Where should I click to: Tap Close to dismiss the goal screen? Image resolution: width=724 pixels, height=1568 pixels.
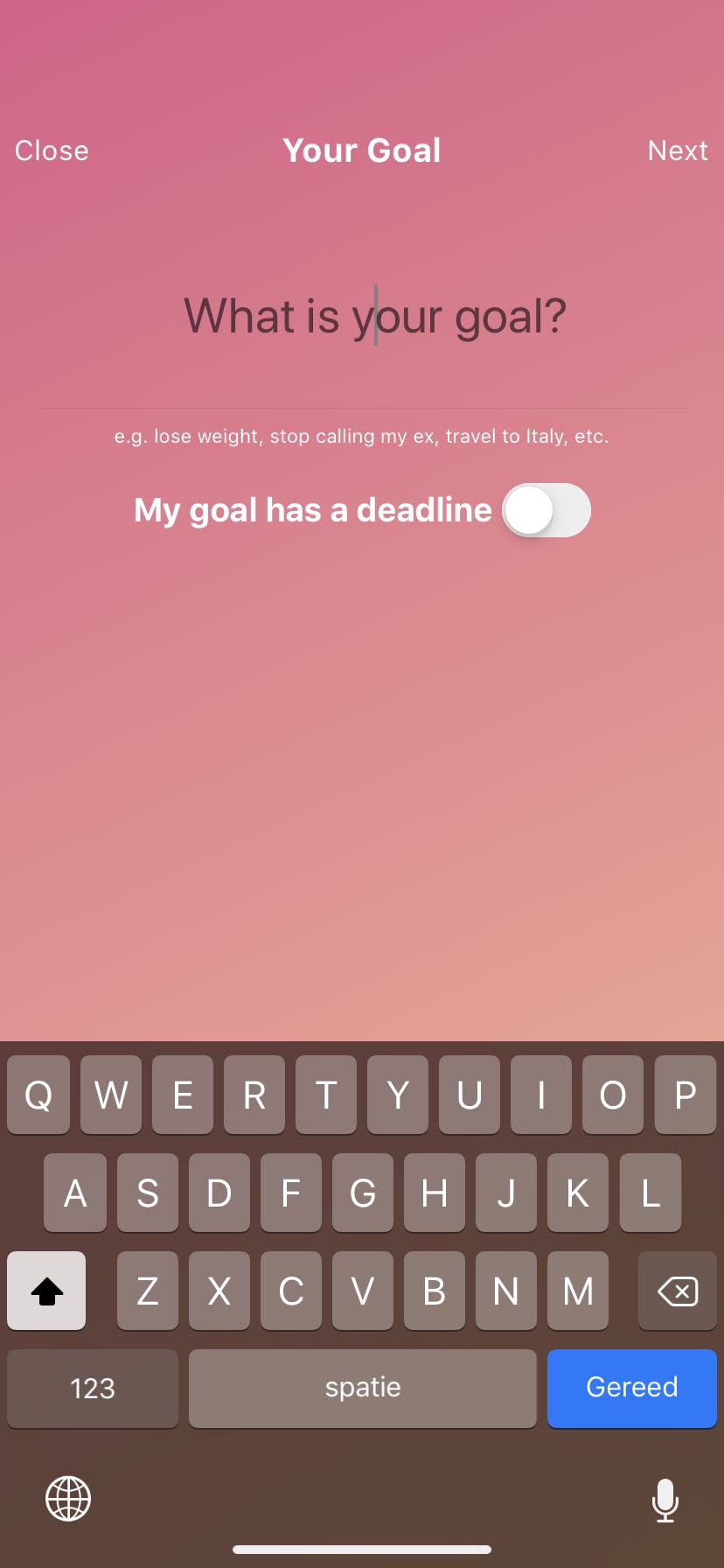click(x=51, y=150)
